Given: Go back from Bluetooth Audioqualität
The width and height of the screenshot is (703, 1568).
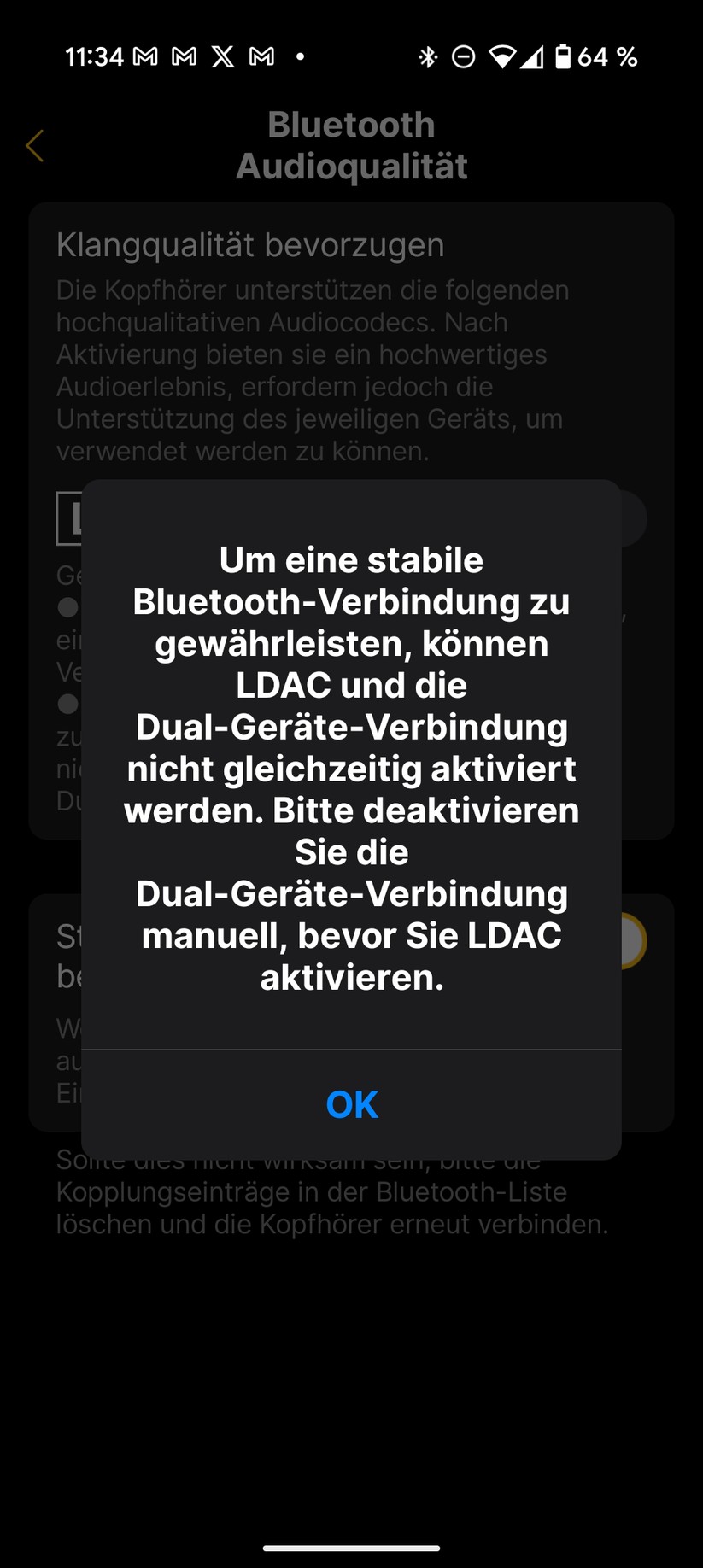Looking at the screenshot, I should click(35, 146).
